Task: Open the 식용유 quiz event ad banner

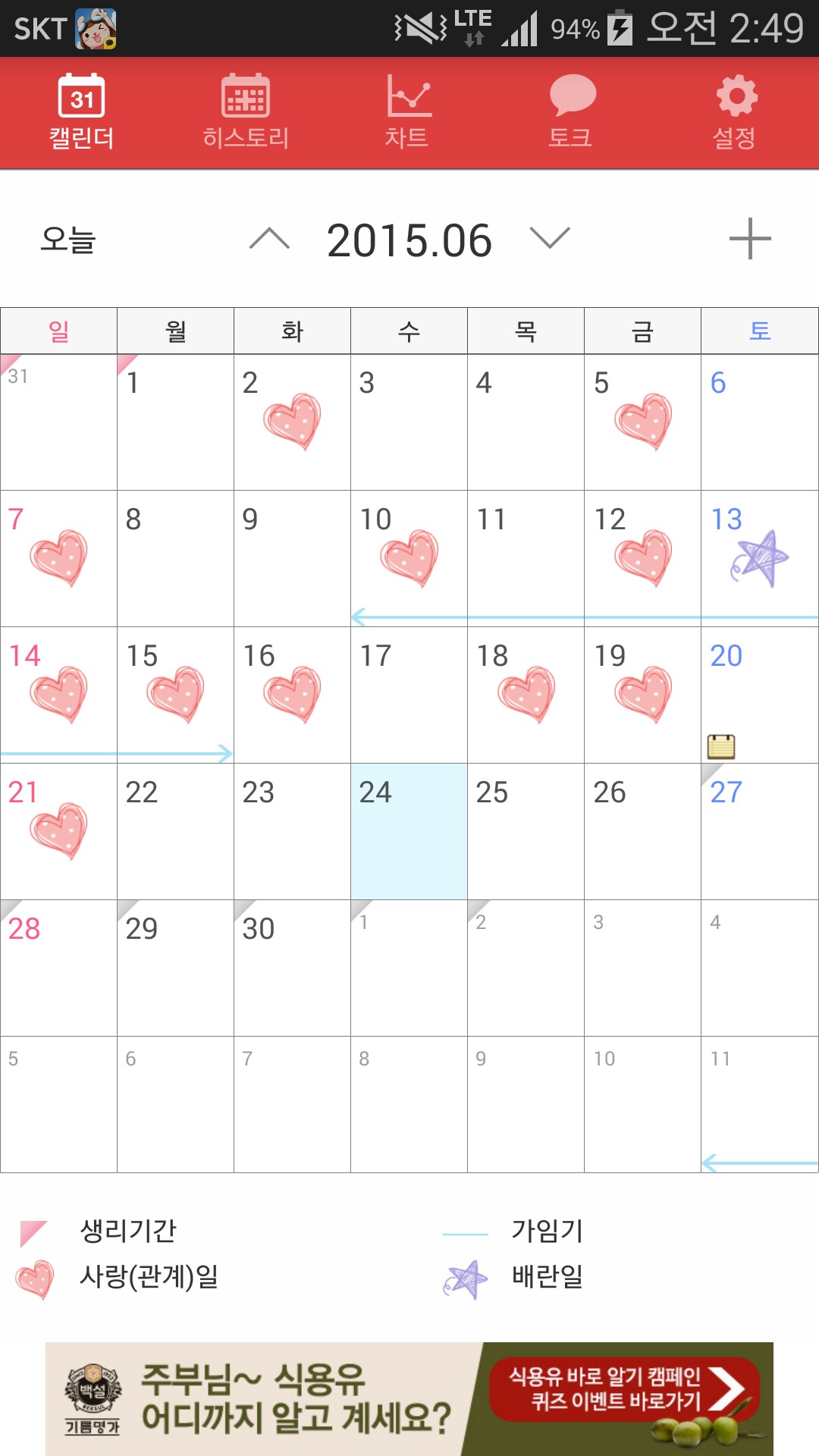Action: 409,1398
